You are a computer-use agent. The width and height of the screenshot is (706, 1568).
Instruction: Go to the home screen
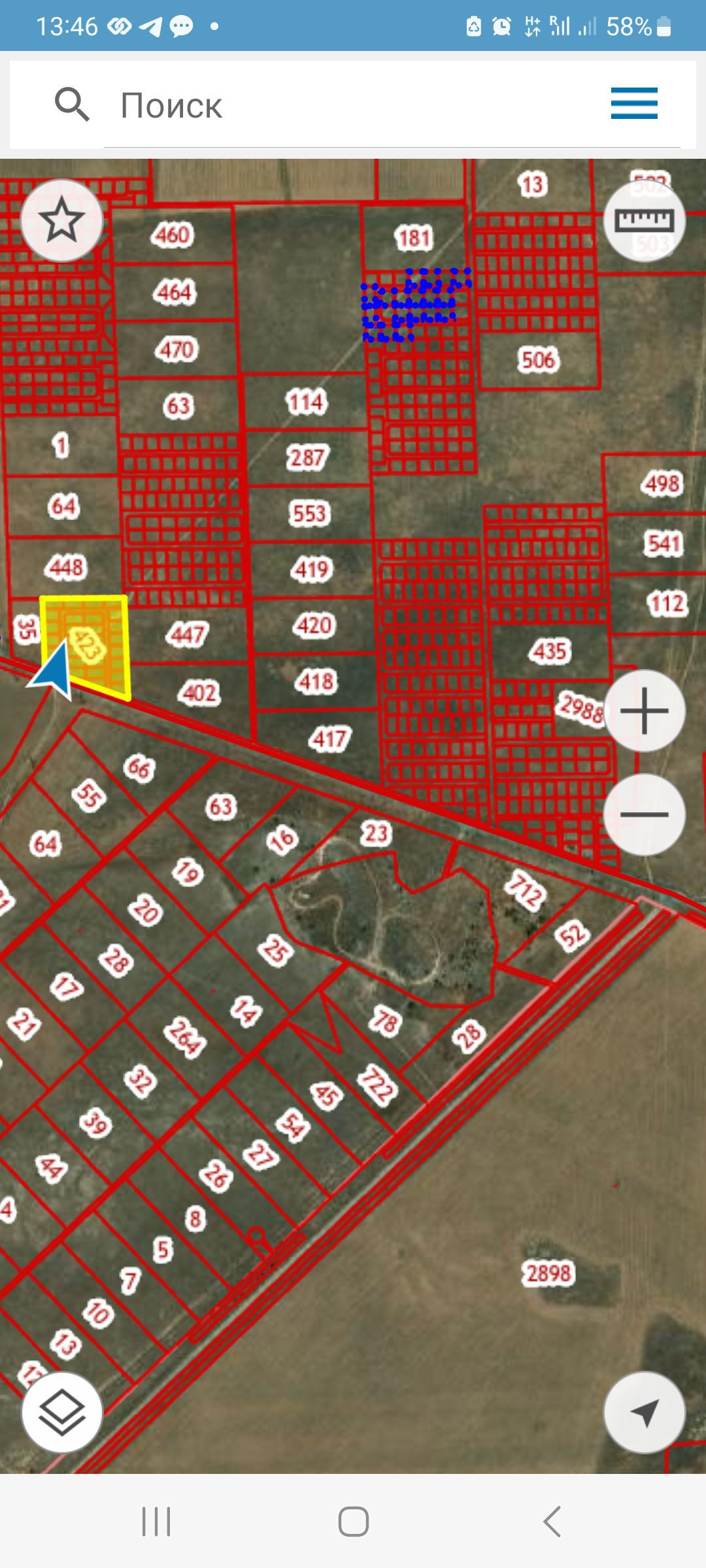tap(353, 1522)
